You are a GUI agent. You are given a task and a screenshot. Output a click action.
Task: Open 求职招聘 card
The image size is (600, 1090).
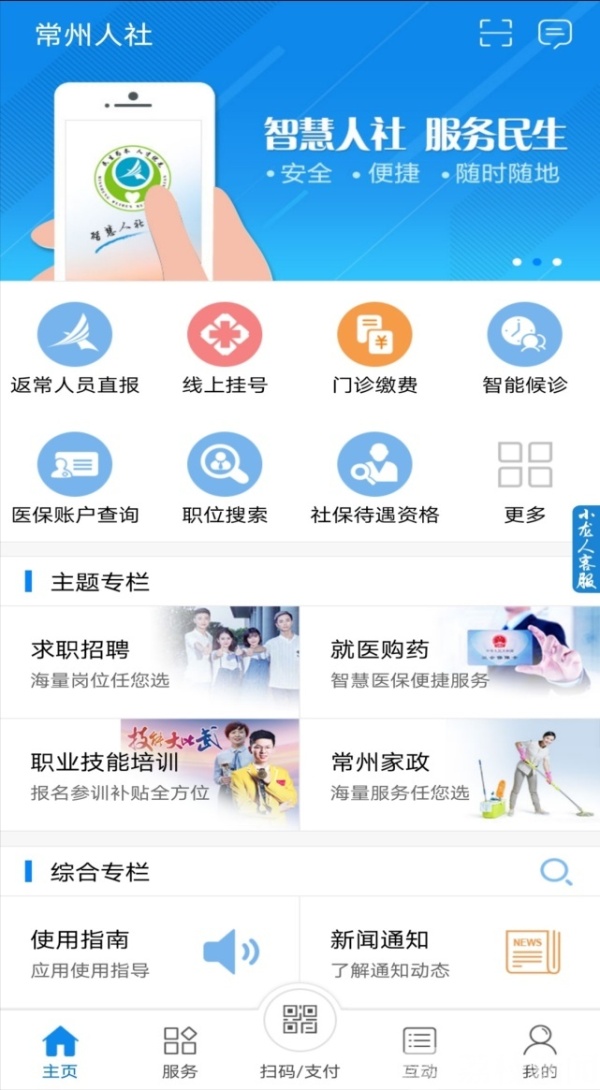150,662
